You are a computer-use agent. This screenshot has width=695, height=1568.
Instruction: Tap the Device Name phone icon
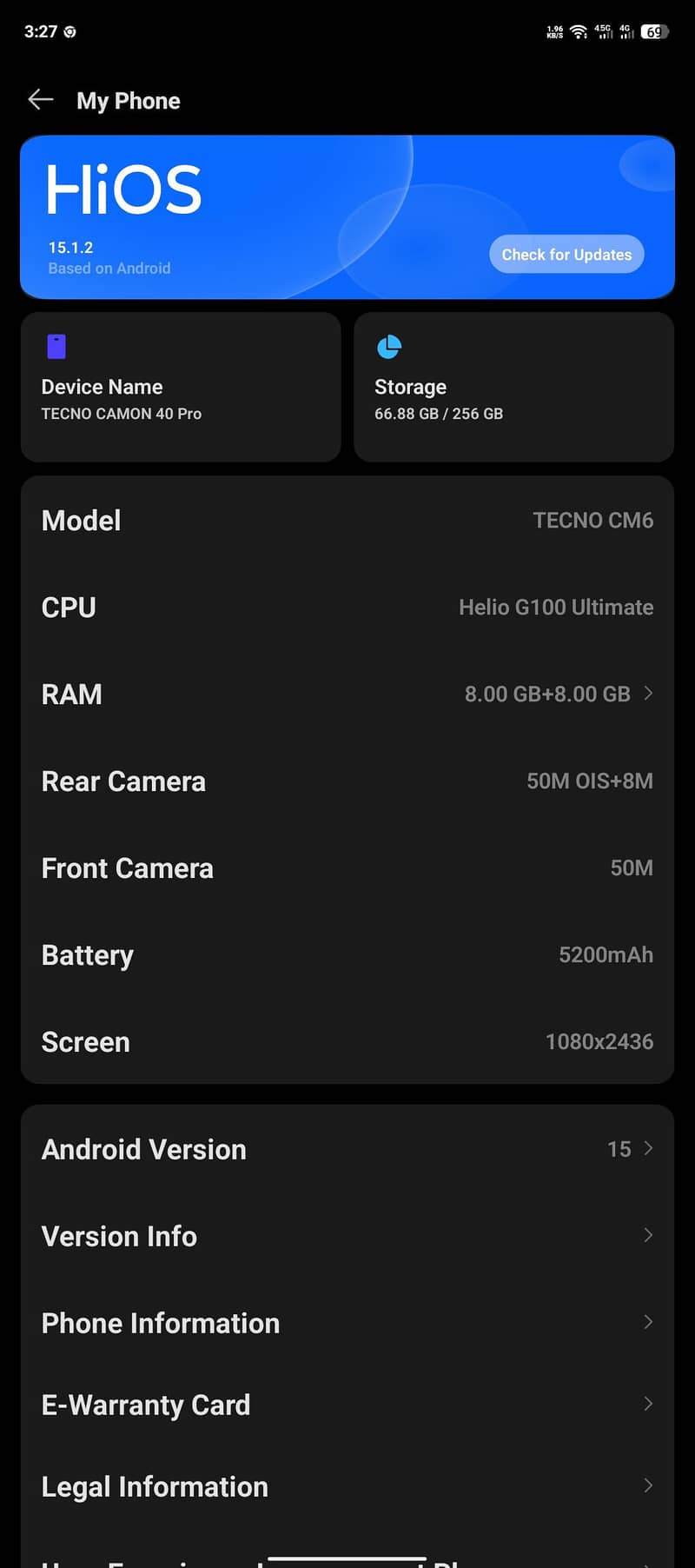(56, 345)
